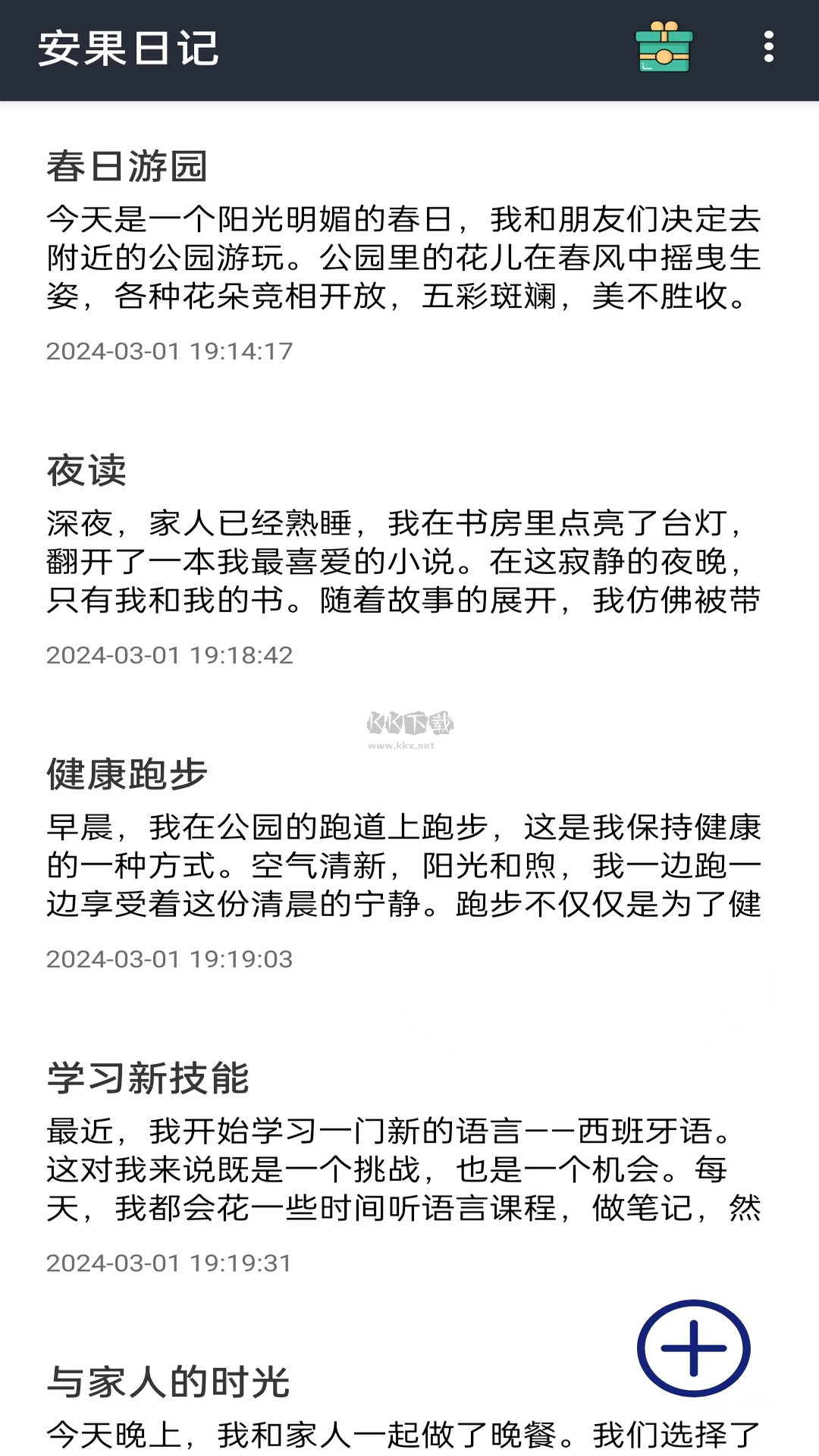Open the gift box icon
The height and width of the screenshot is (1456, 819).
pos(664,48)
